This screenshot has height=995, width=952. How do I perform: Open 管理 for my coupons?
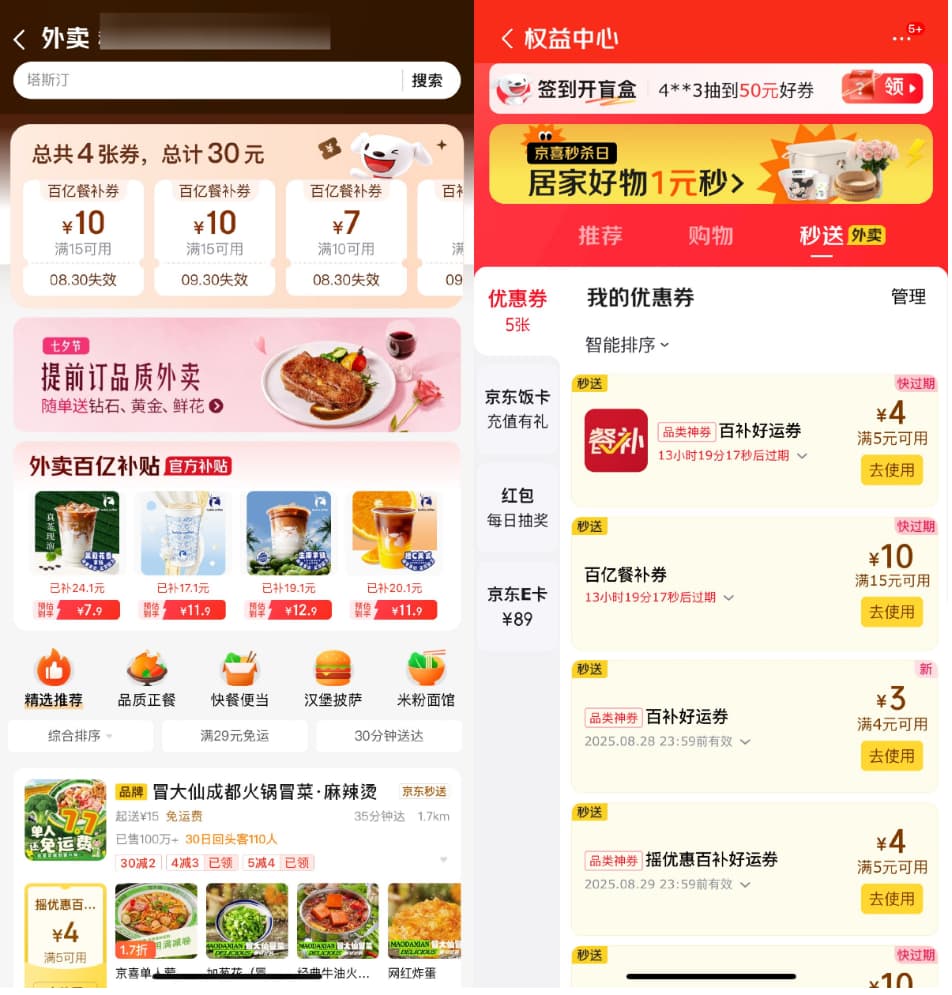point(908,297)
